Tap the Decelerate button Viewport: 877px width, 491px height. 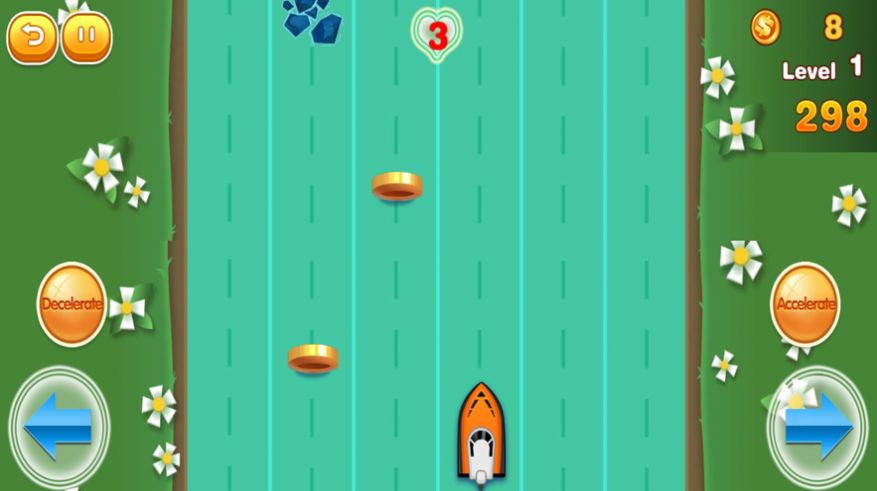point(72,304)
